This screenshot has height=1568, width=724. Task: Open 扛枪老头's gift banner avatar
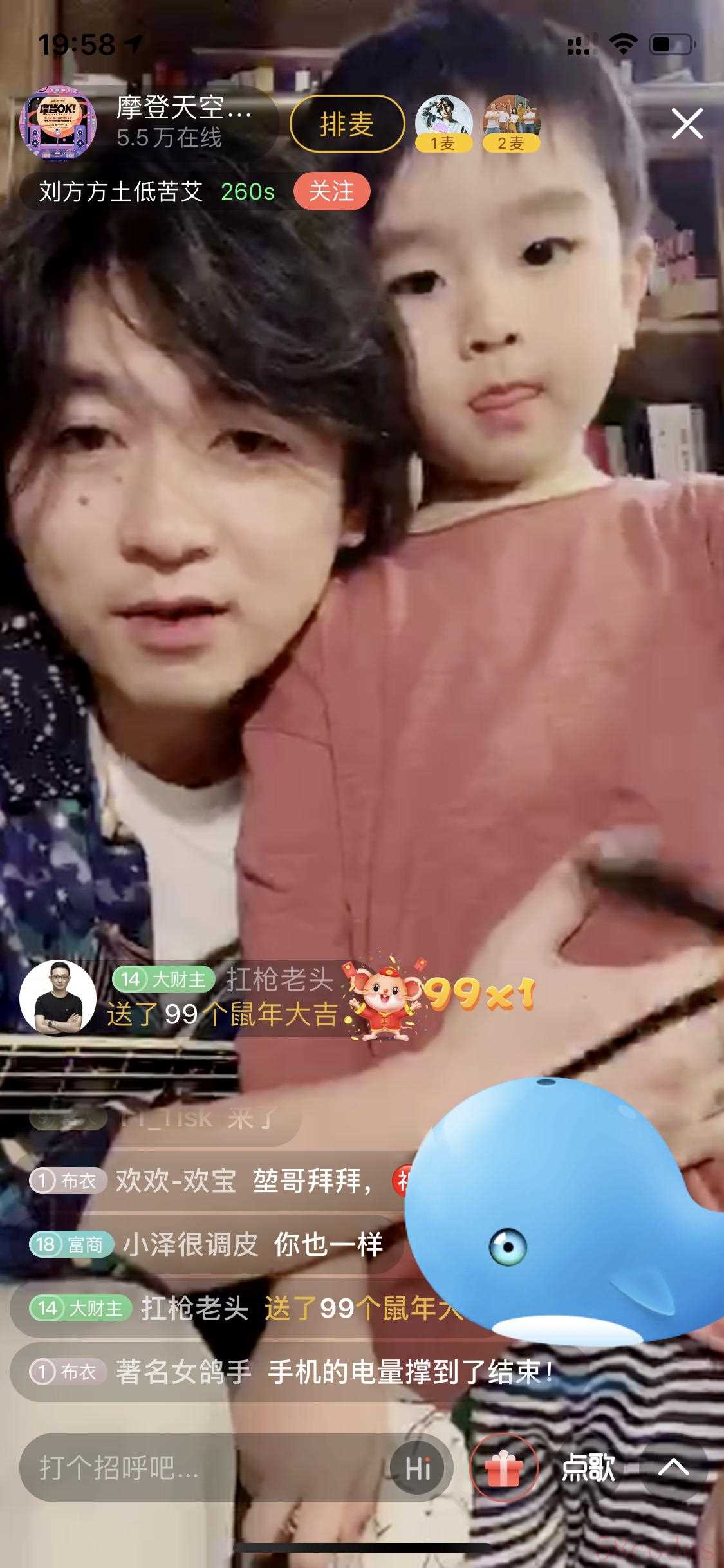58,998
